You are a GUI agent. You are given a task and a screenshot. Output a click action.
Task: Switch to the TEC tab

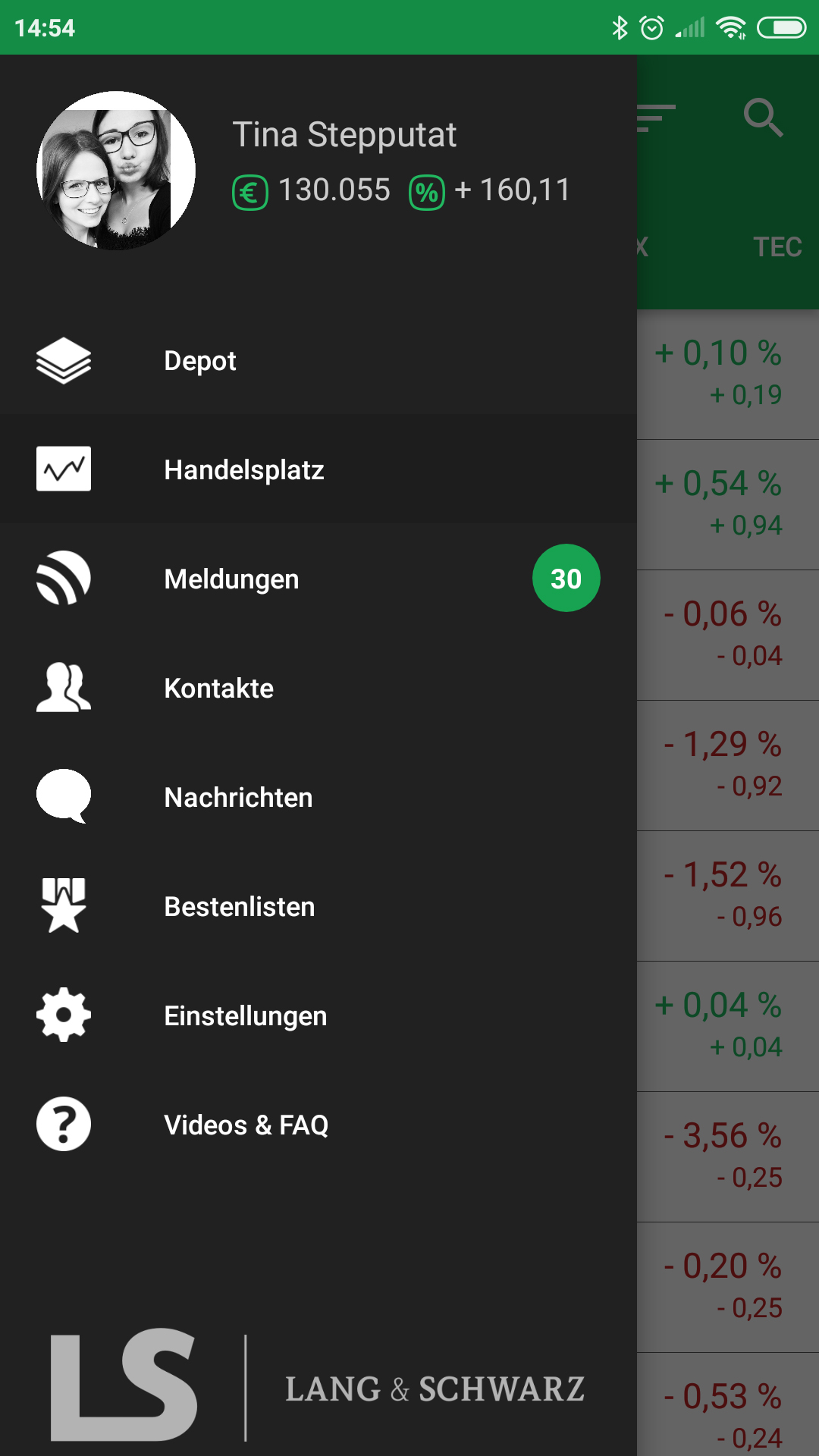(x=777, y=247)
